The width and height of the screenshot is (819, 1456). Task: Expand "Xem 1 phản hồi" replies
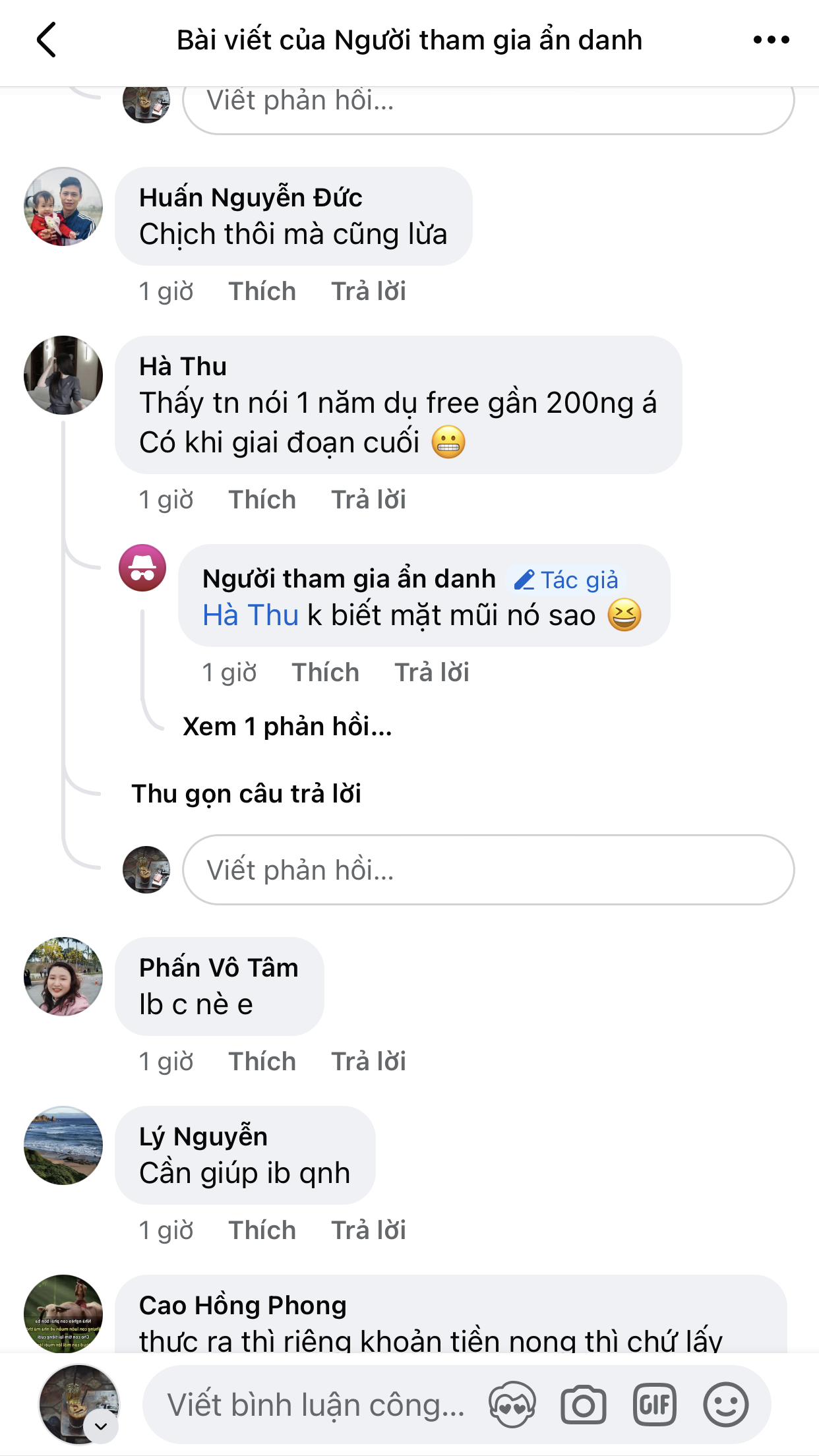(287, 727)
